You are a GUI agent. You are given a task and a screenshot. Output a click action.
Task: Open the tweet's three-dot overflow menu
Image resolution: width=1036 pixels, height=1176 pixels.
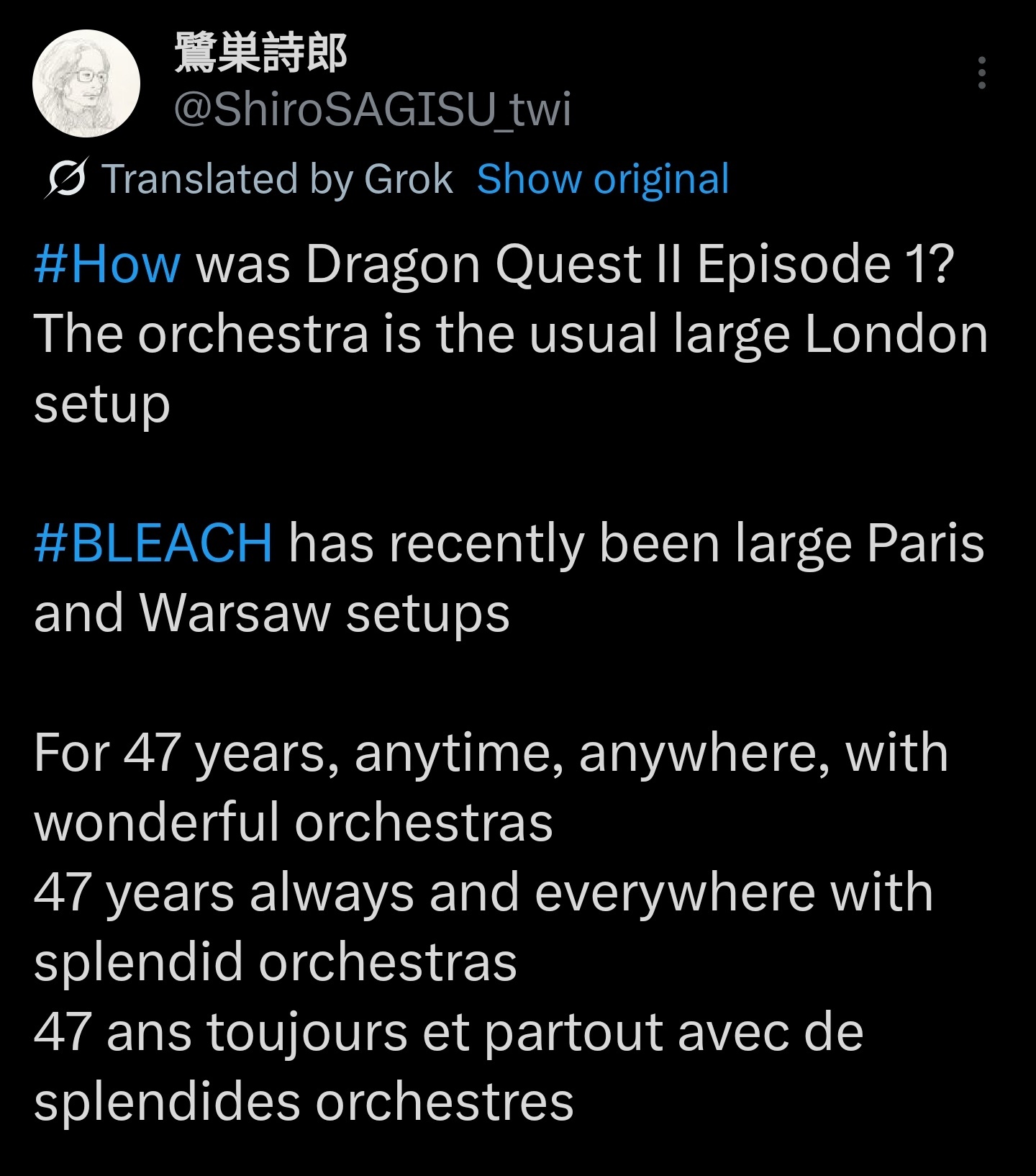point(981,73)
